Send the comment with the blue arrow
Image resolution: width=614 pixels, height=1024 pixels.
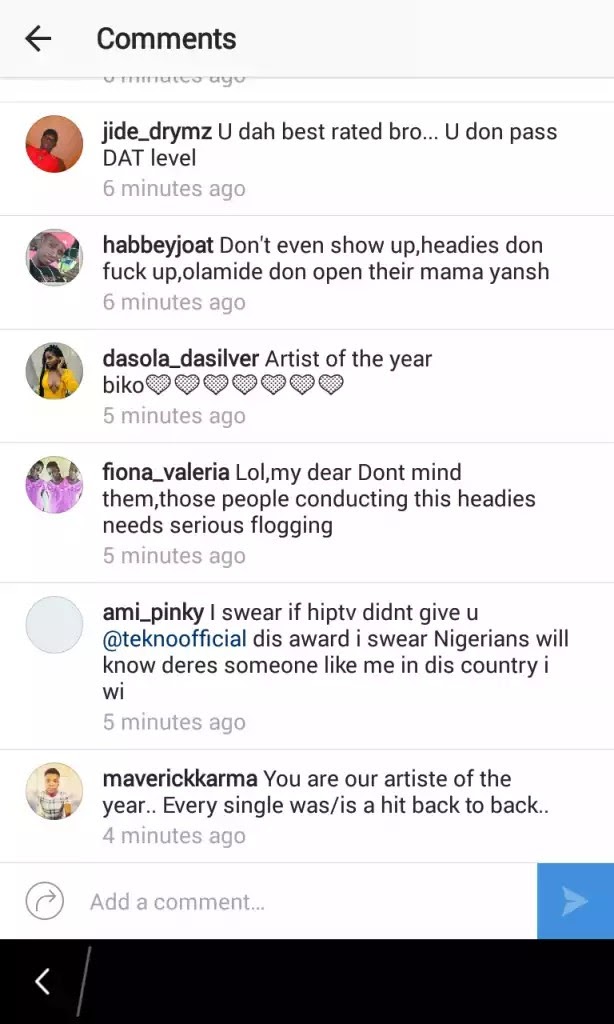pos(575,902)
